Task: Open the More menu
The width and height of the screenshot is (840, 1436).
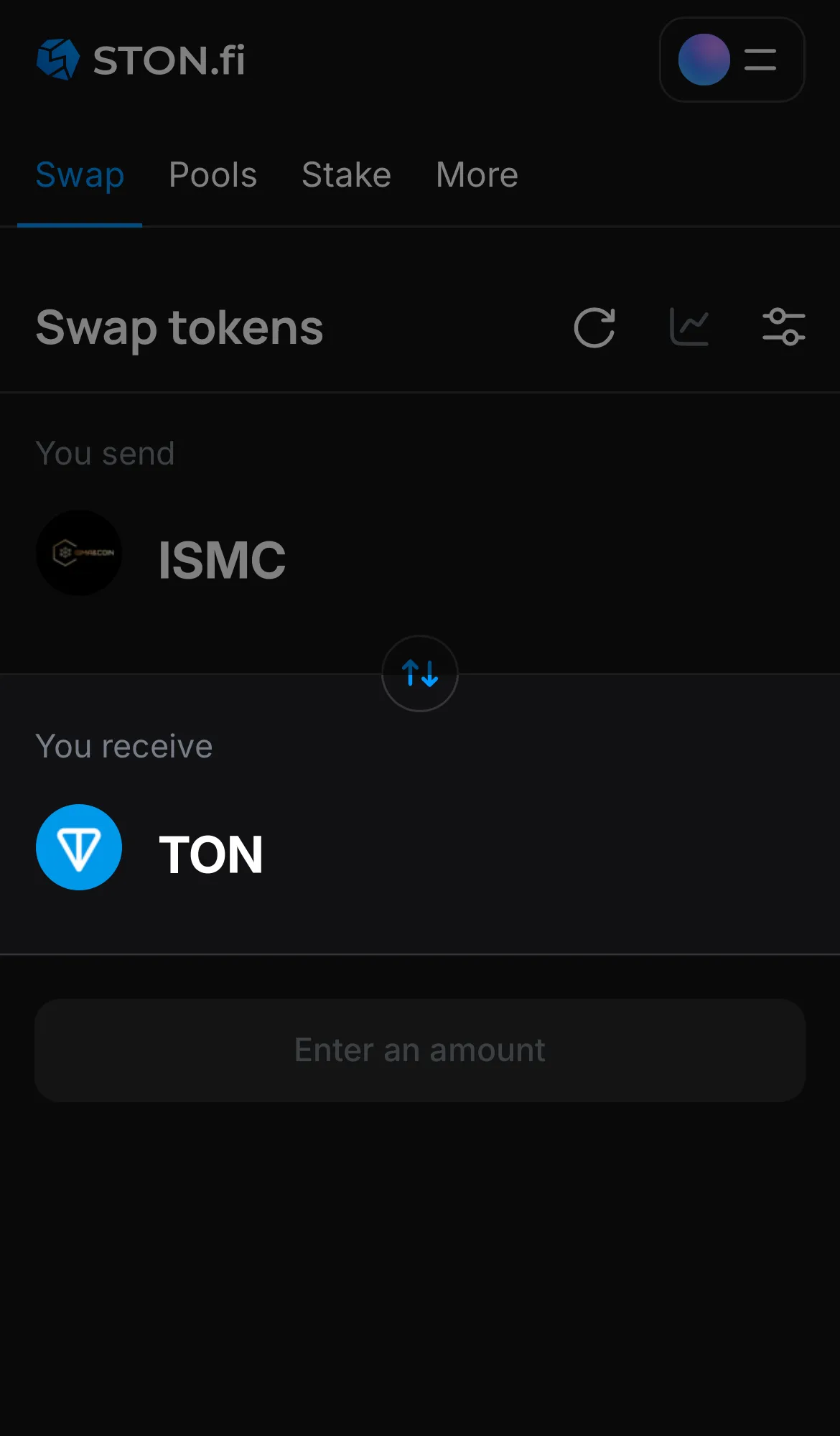Action: point(476,174)
